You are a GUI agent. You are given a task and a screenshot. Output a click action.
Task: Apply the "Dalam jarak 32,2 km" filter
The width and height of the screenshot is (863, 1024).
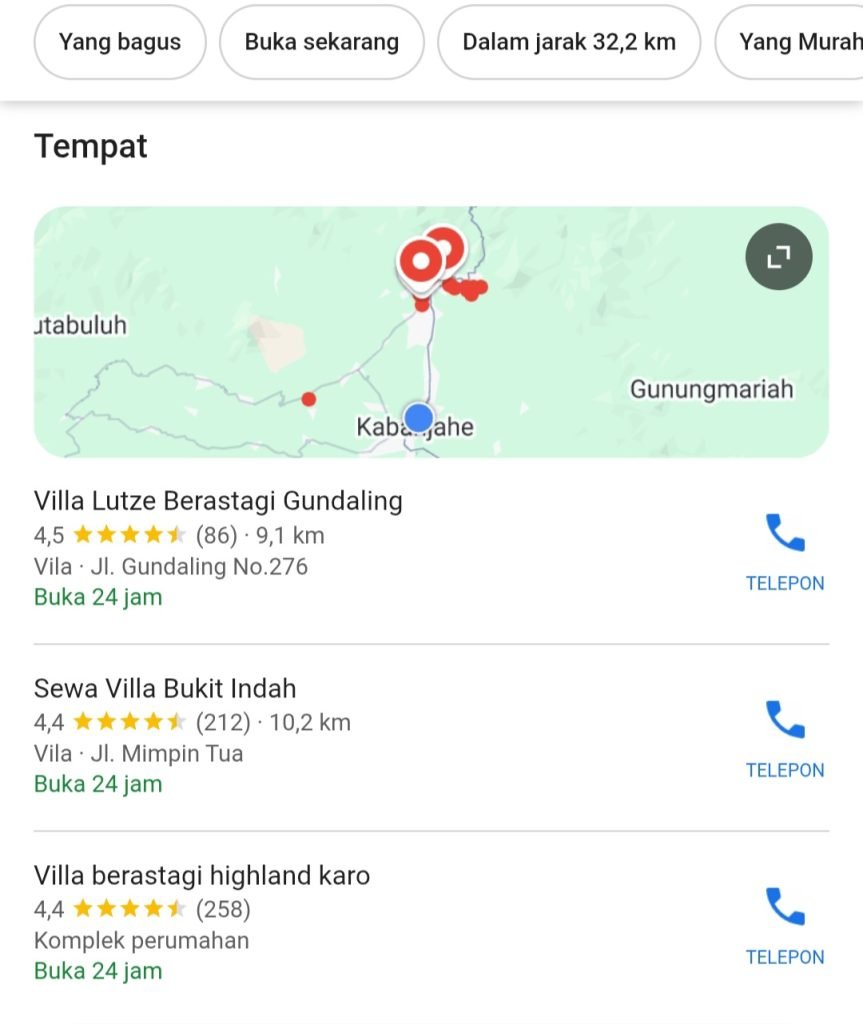568,42
